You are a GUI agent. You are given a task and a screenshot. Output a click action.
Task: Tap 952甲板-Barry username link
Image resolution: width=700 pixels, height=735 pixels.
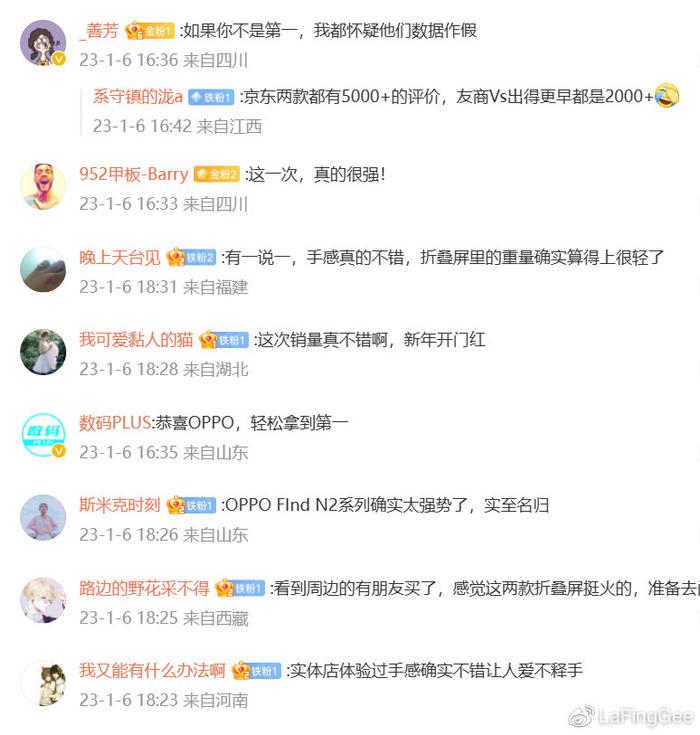click(x=133, y=174)
